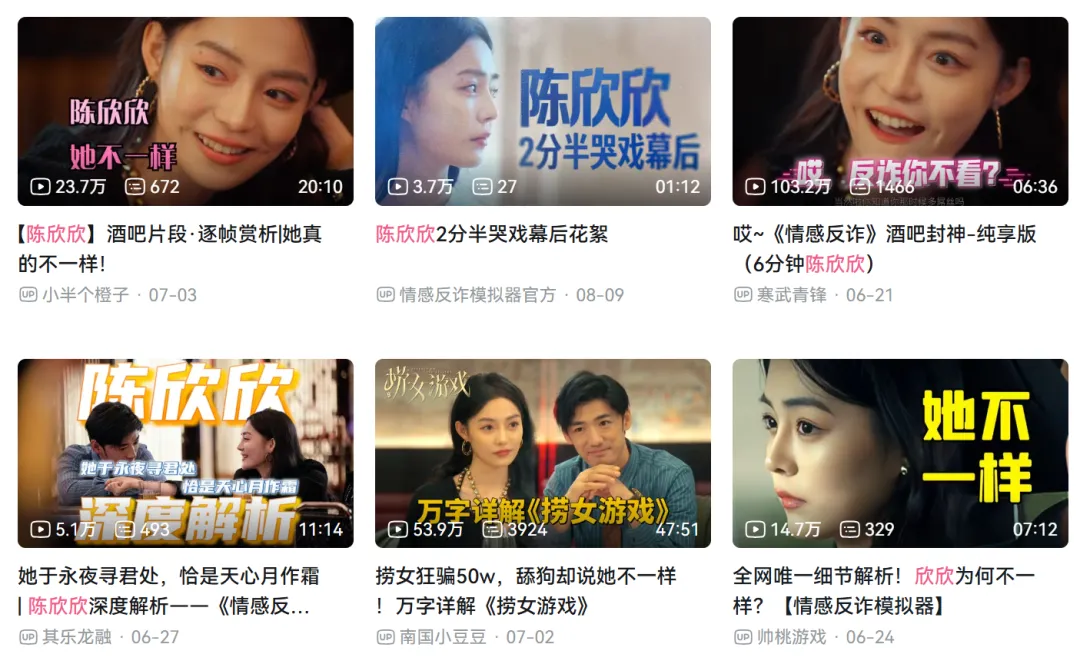Open uploader 南国小豆豆's channel
Viewport: 1080px width, 664px height.
coord(442,637)
